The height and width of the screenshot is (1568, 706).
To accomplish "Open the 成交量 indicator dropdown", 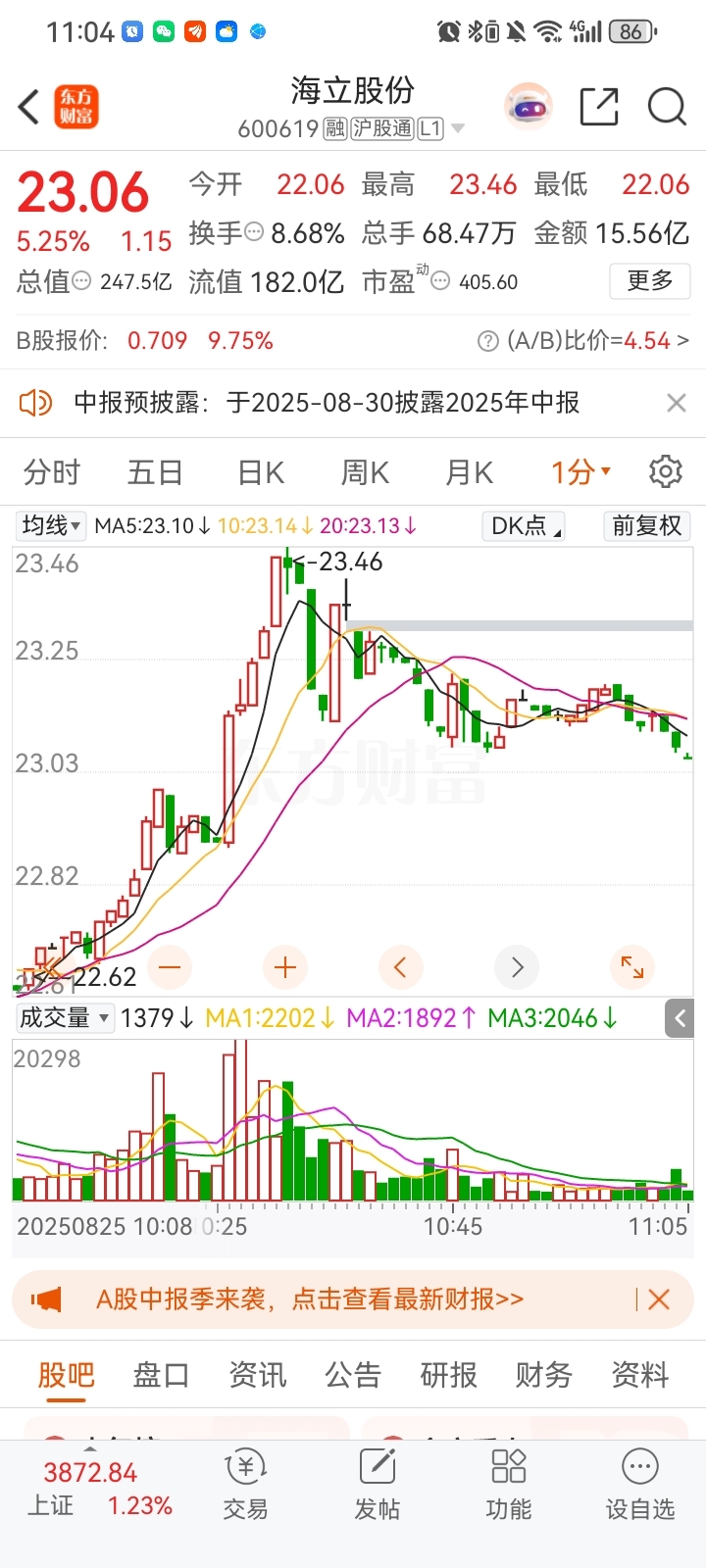I will coord(64,1018).
